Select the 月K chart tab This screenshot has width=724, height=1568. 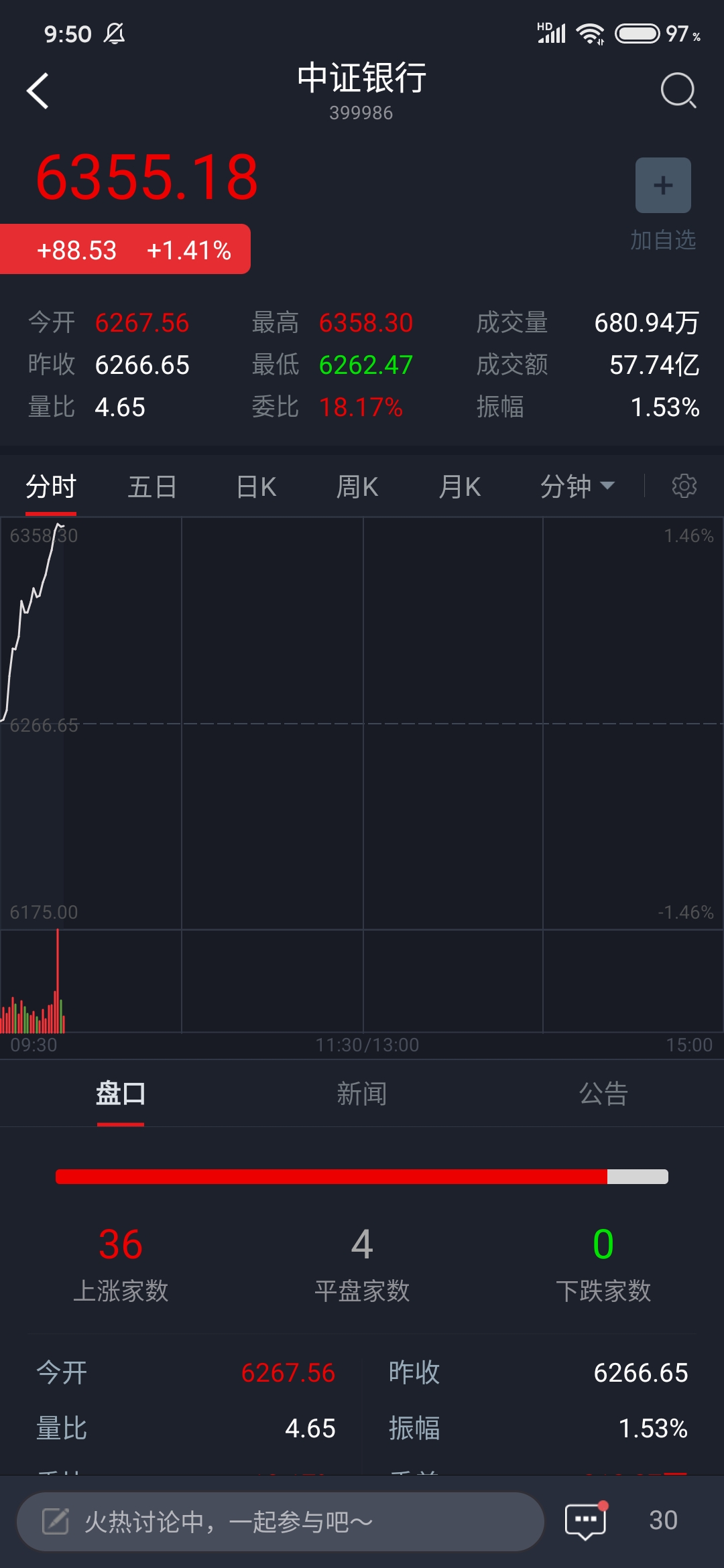460,486
